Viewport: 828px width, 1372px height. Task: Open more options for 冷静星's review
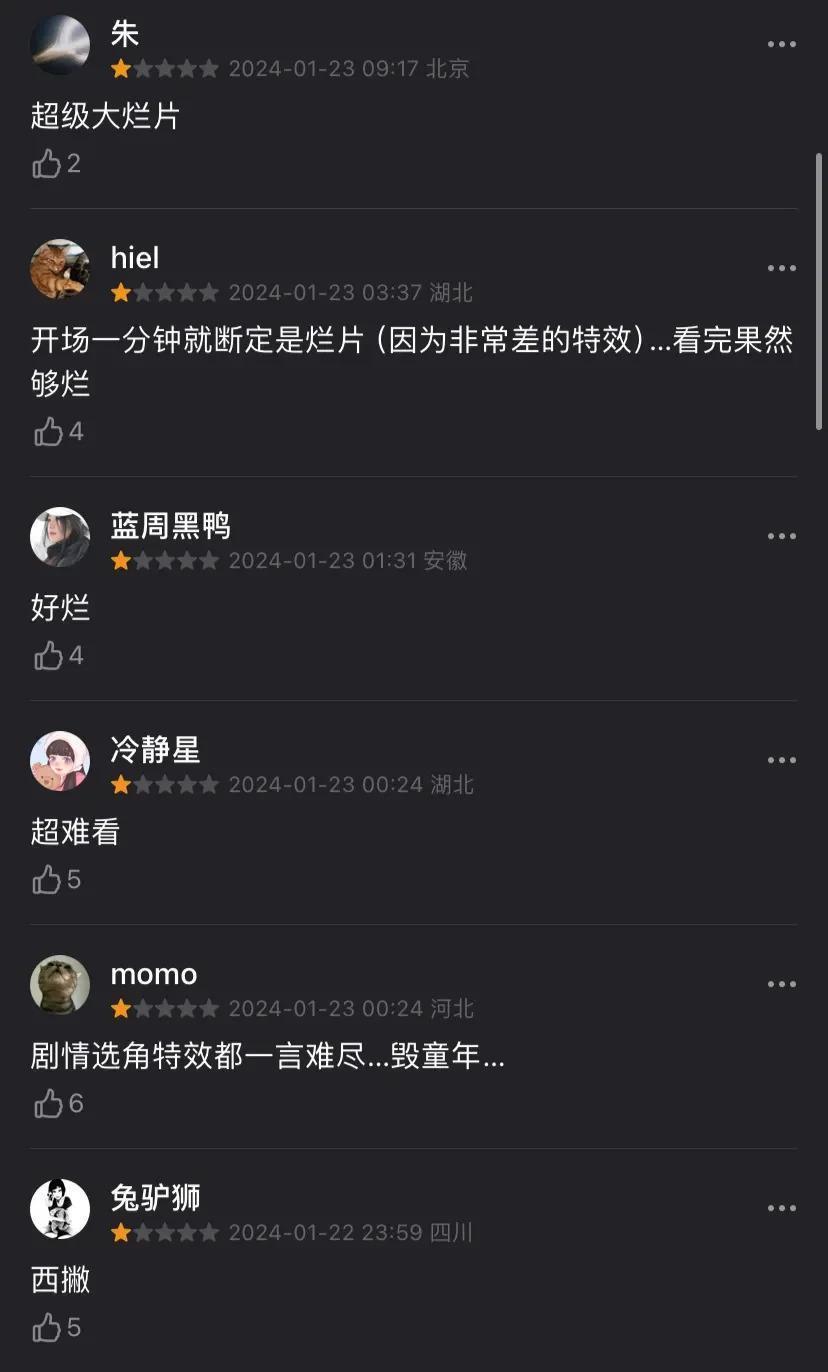click(781, 760)
